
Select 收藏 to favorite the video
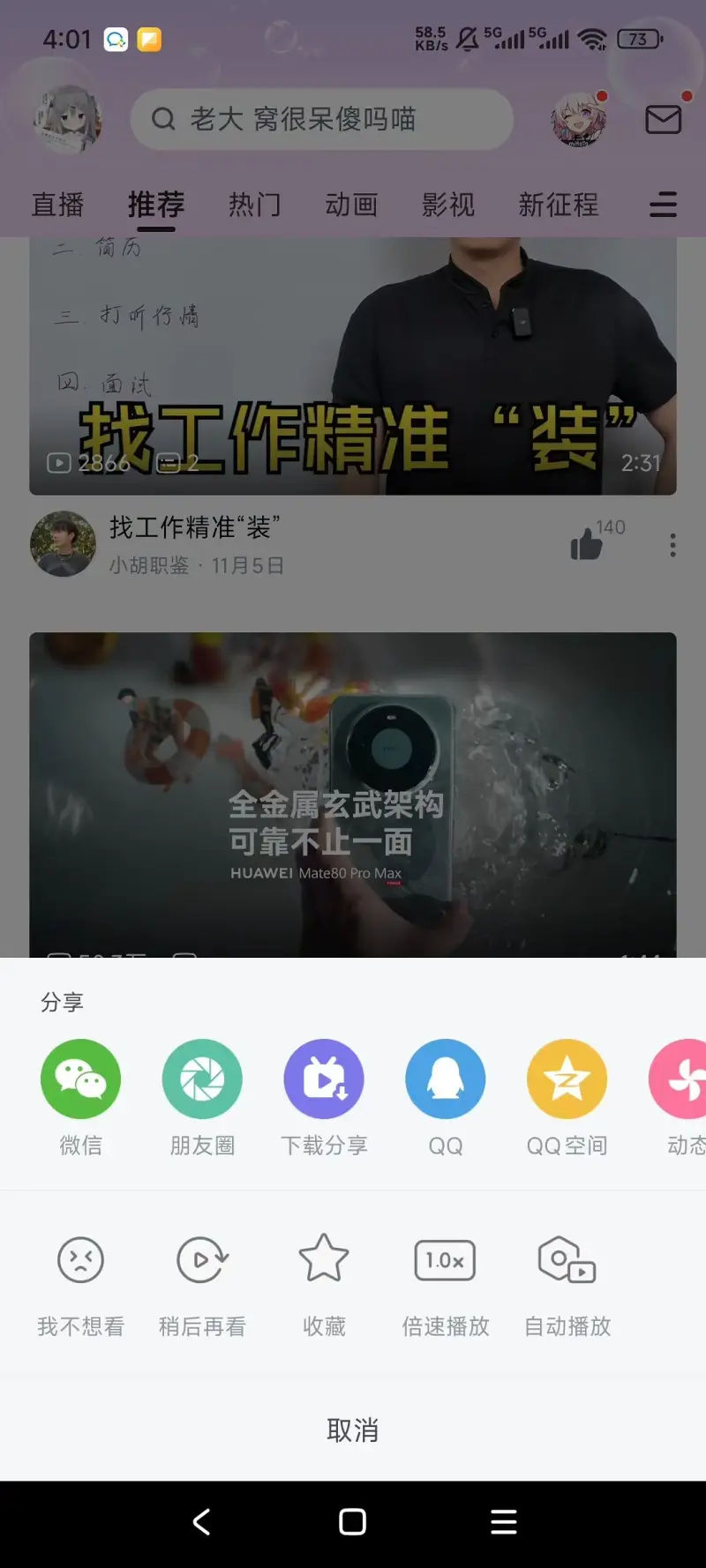coord(323,1259)
